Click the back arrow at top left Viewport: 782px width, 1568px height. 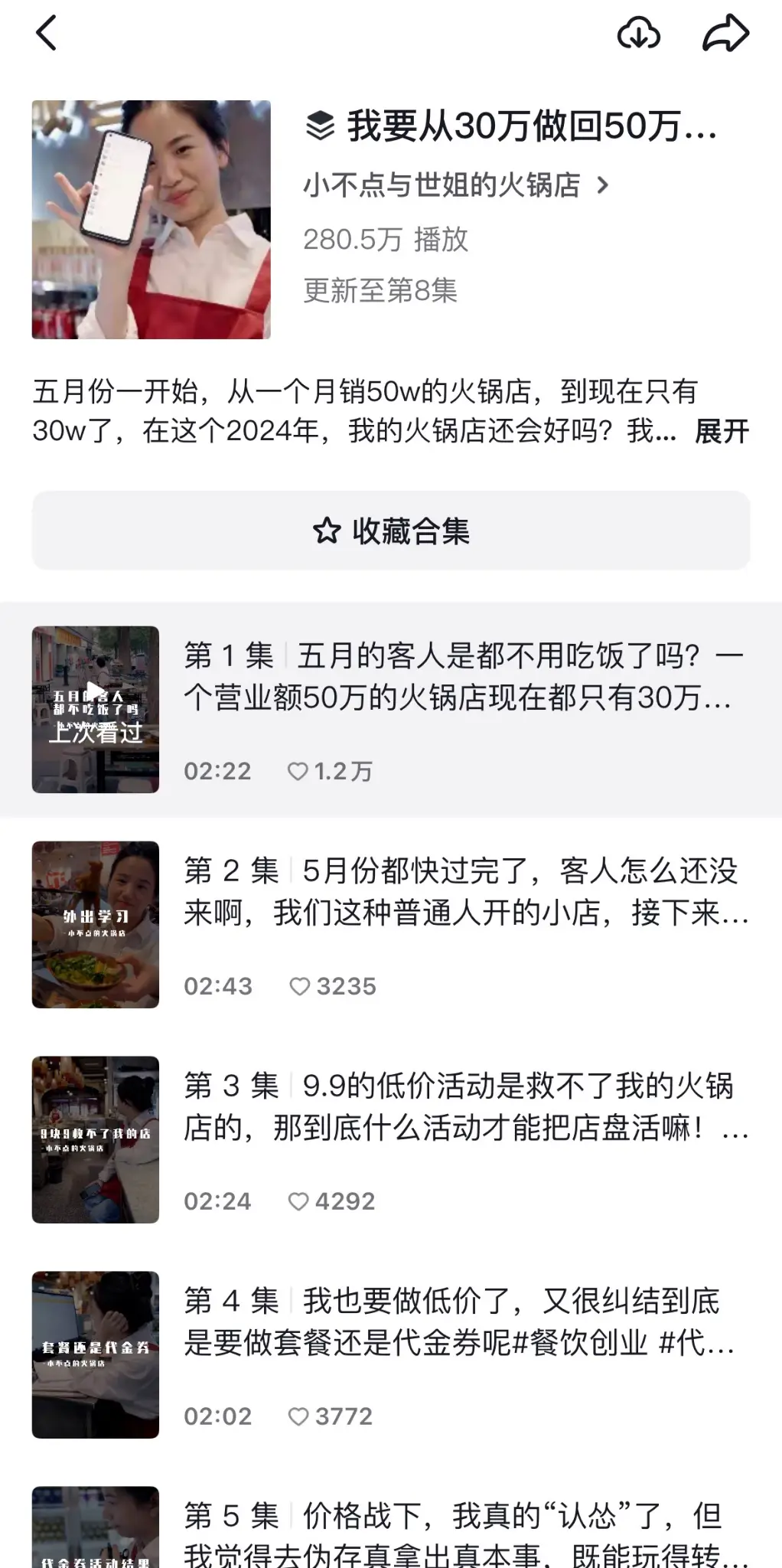tap(47, 34)
